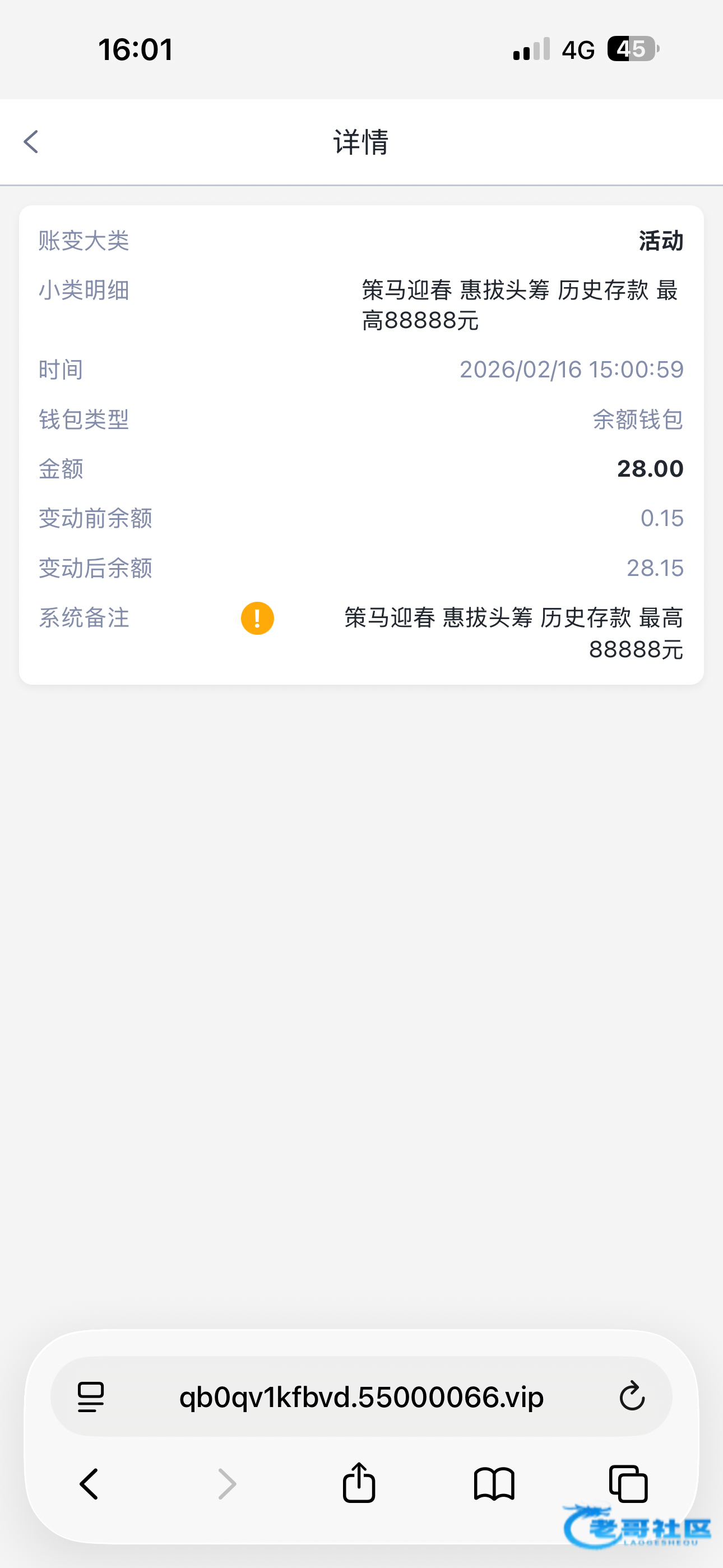Reload the current web page
Image resolution: width=723 pixels, height=1568 pixels.
632,1396
